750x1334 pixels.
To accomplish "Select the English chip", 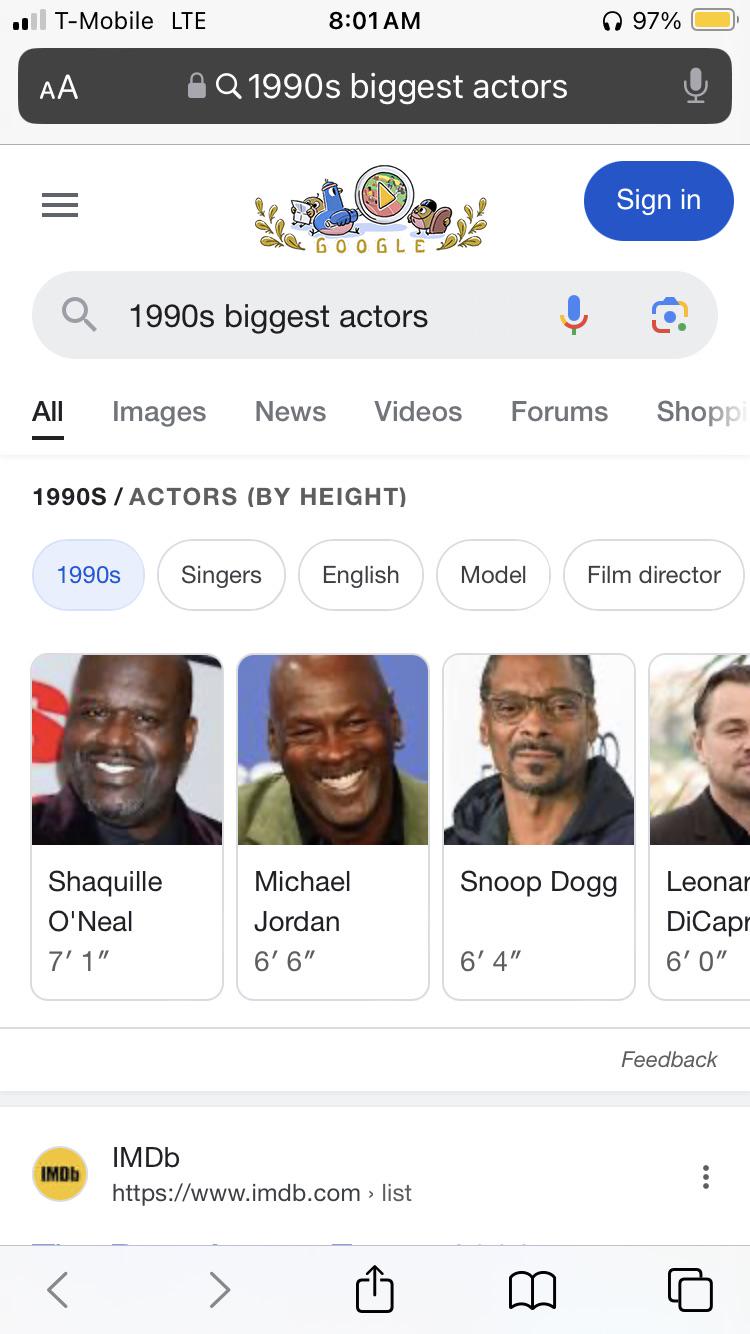I will pyautogui.click(x=360, y=575).
